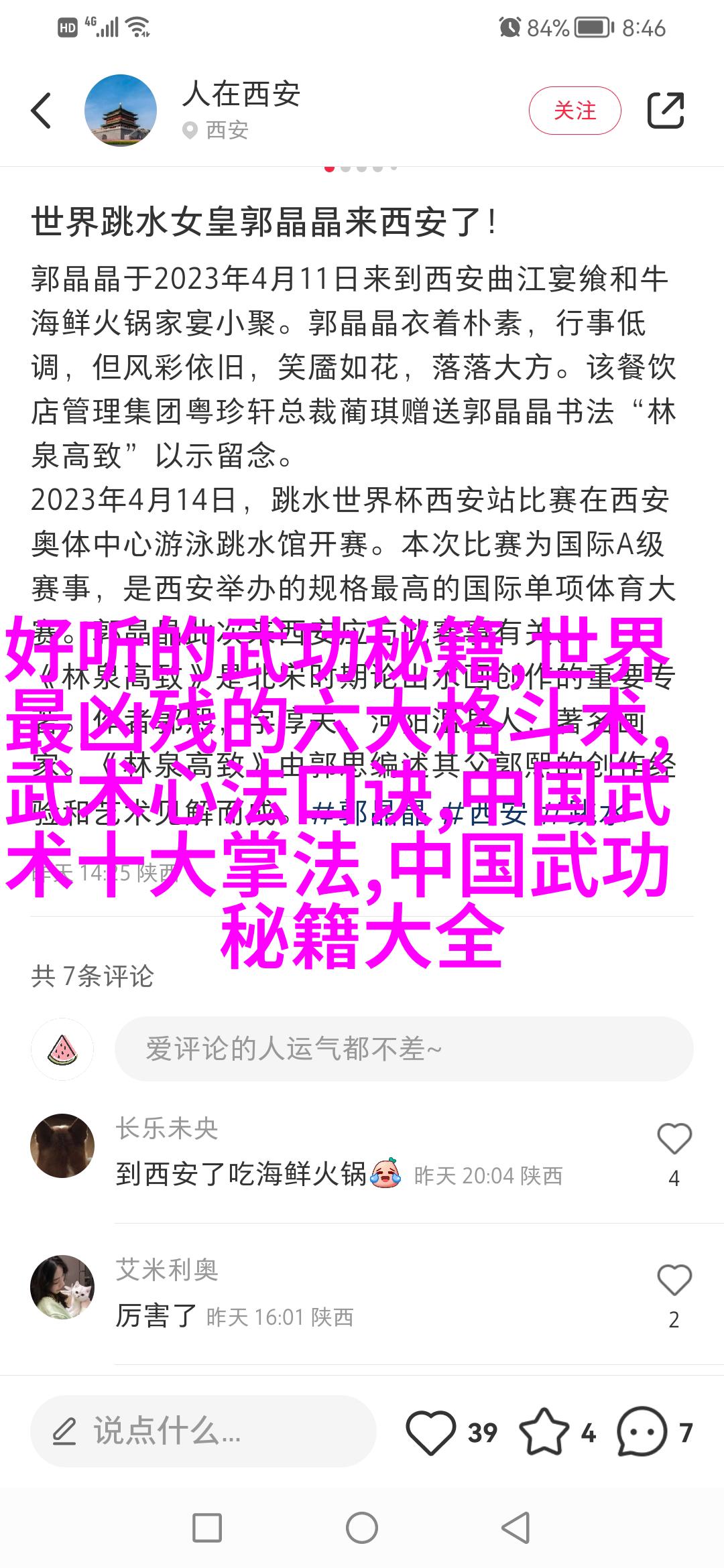Tap the 爱评论的人运气都不差 comment field
This screenshot has height=1568, width=724.
click(404, 1049)
